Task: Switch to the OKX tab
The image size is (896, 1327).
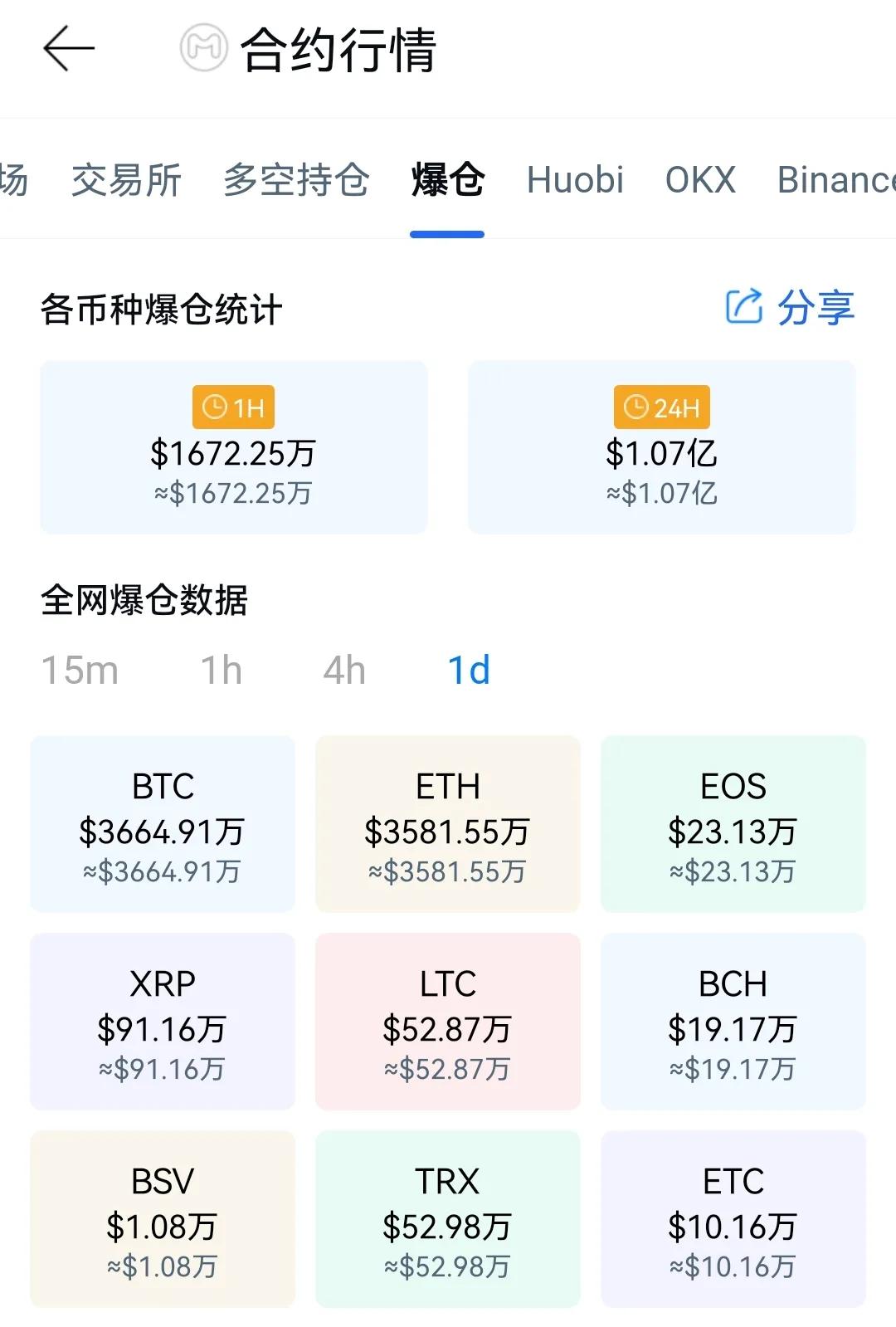Action: [700, 180]
